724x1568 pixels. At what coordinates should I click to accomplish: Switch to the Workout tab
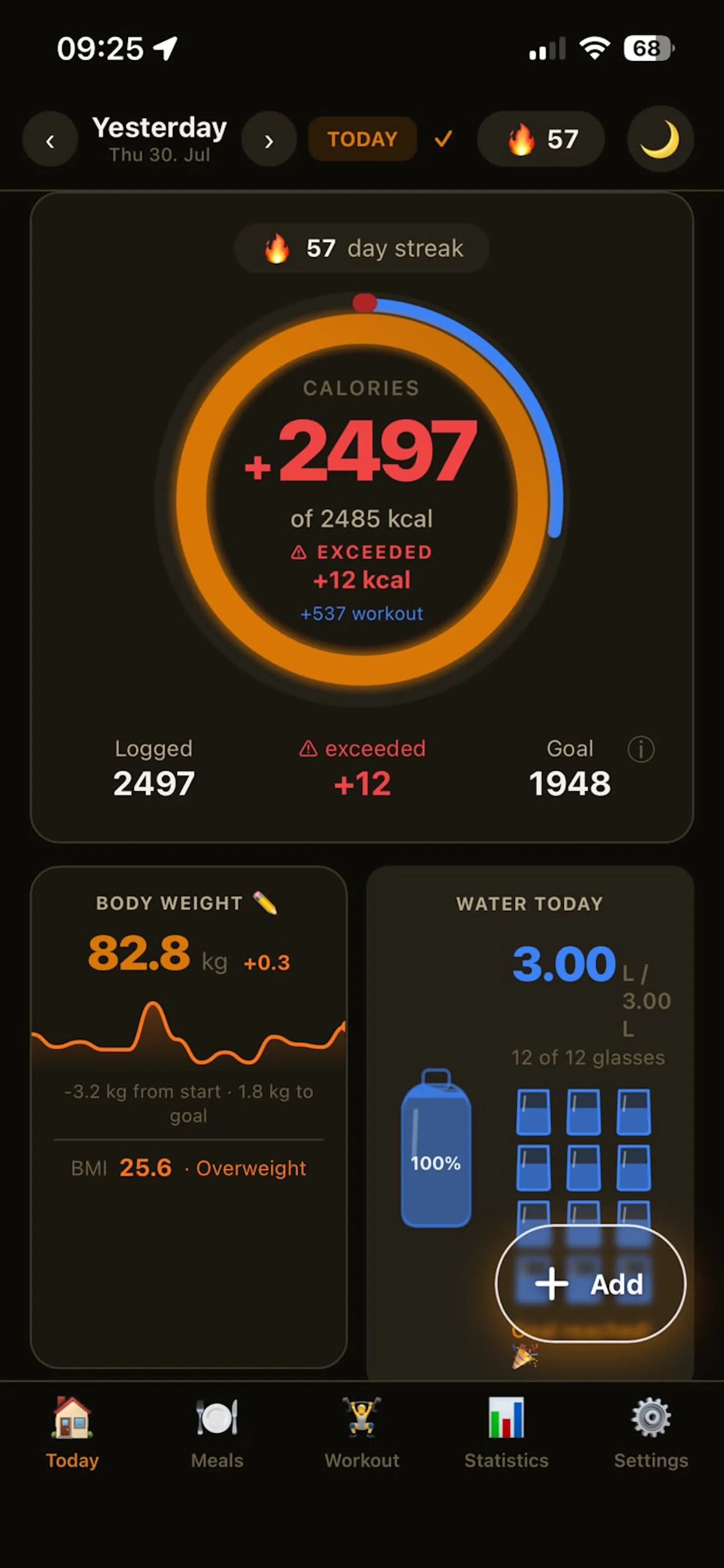(x=362, y=1433)
